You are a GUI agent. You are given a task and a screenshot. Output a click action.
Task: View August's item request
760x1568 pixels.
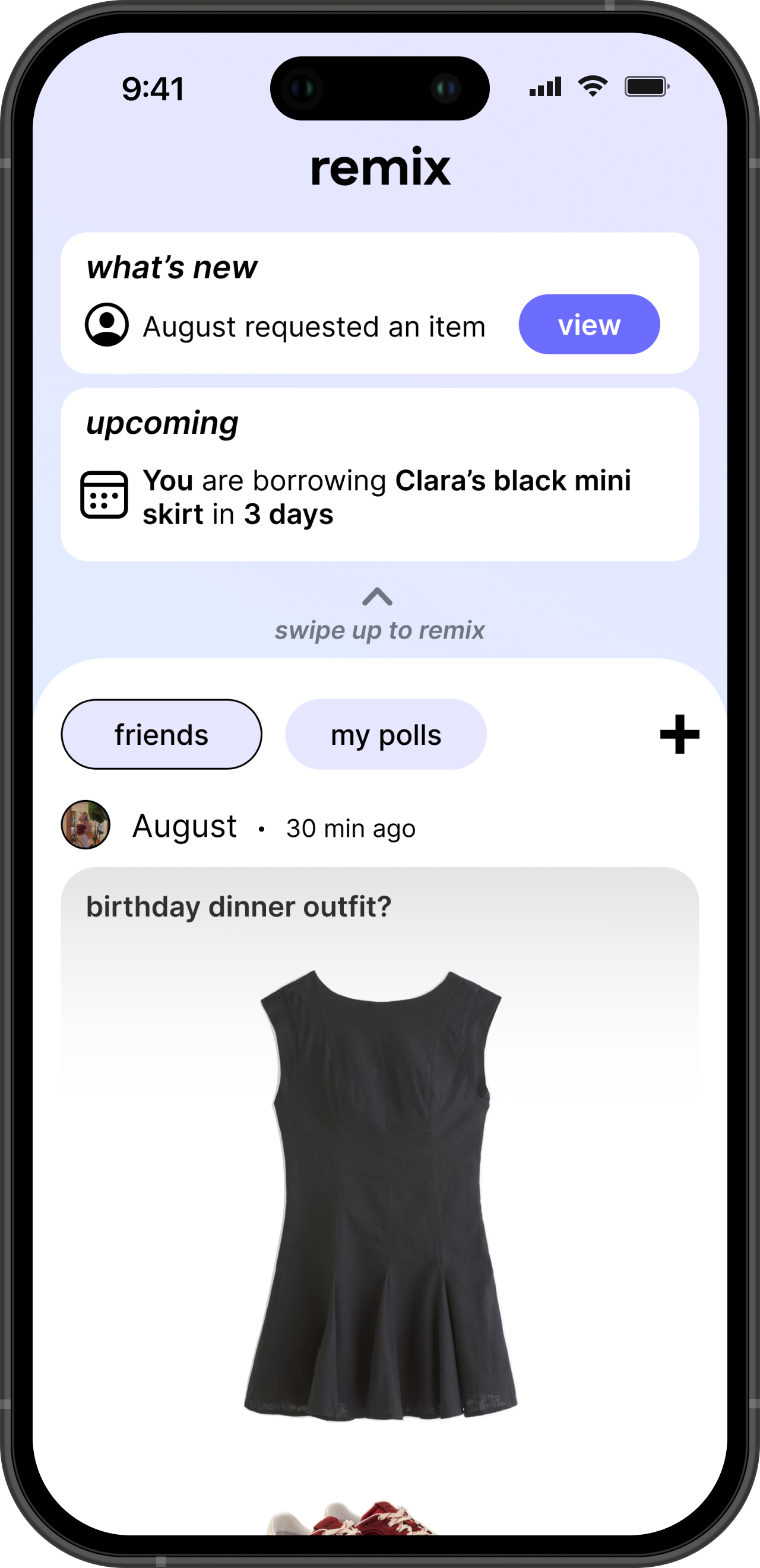pyautogui.click(x=588, y=325)
